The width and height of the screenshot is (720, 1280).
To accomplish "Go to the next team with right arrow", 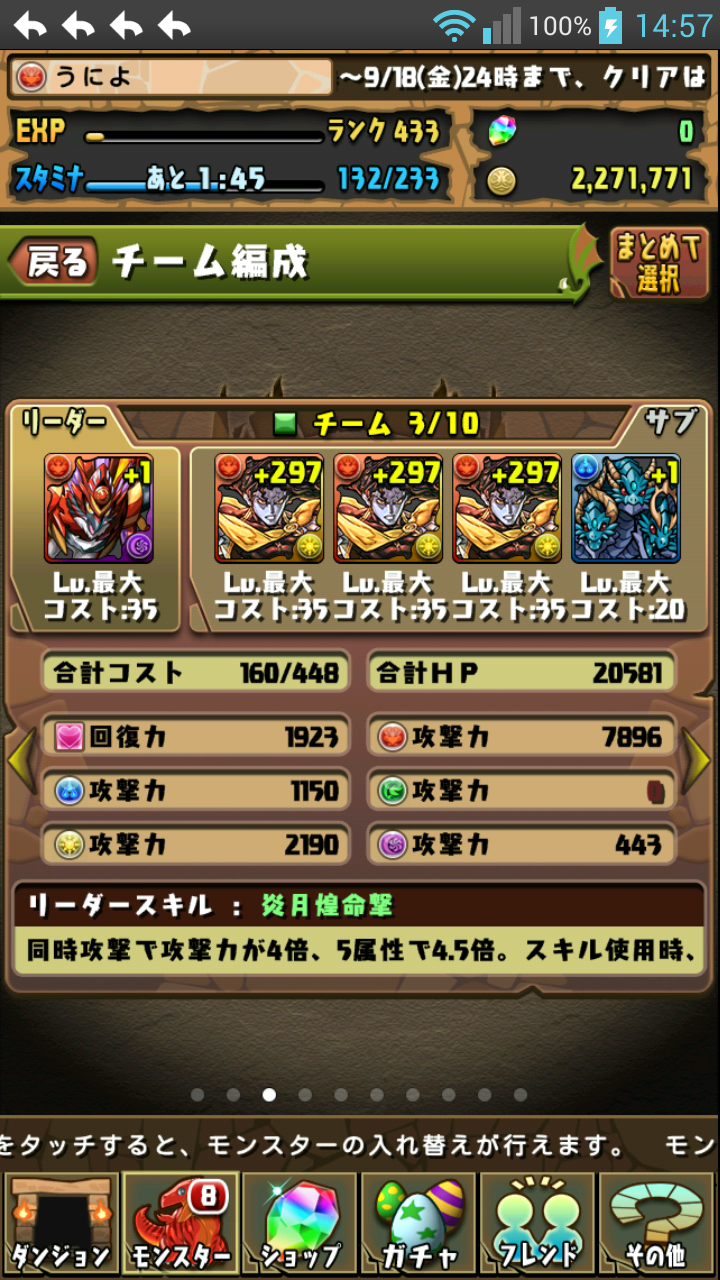I will pyautogui.click(x=697, y=762).
